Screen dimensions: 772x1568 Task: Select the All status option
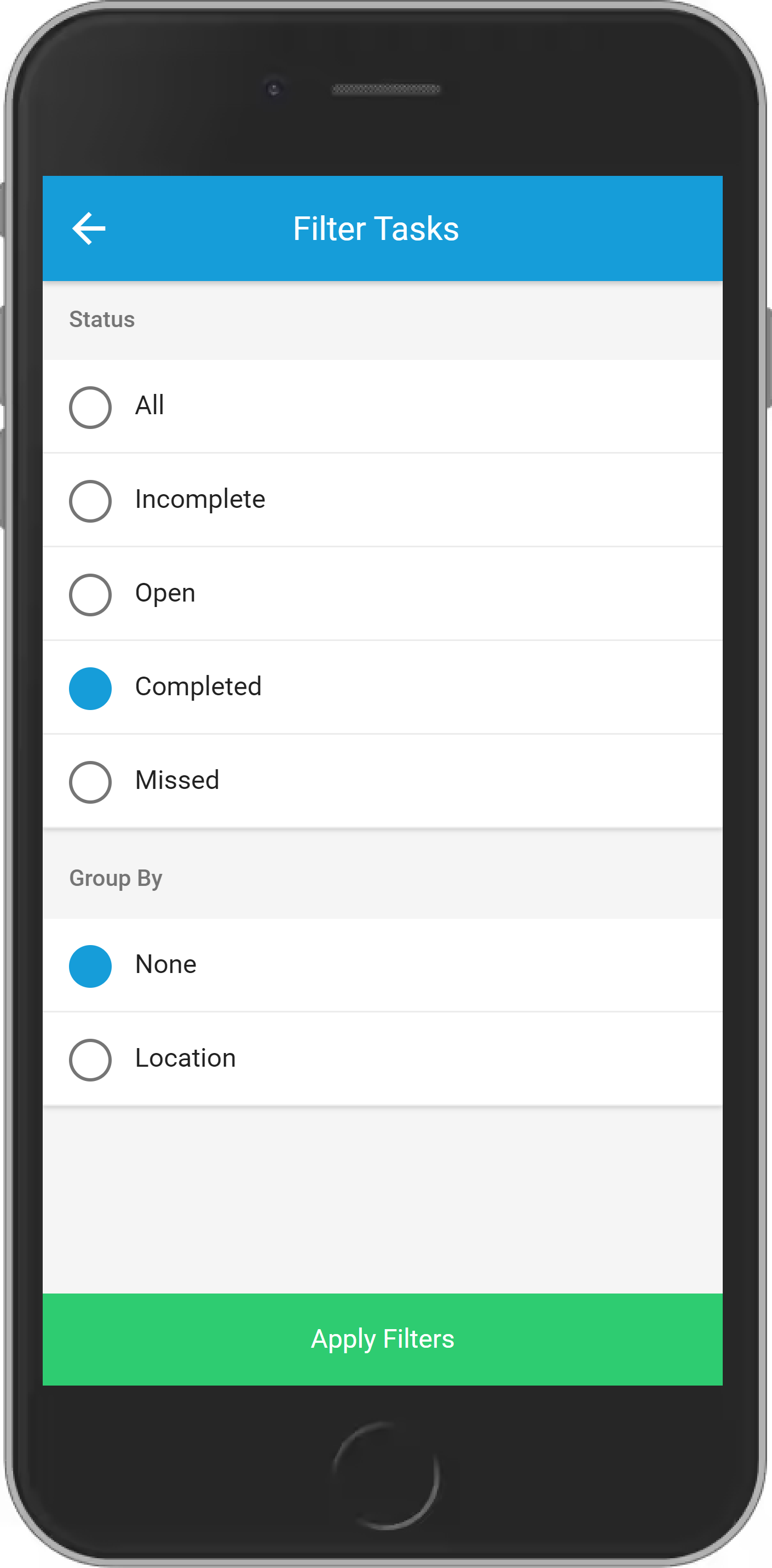point(382,407)
